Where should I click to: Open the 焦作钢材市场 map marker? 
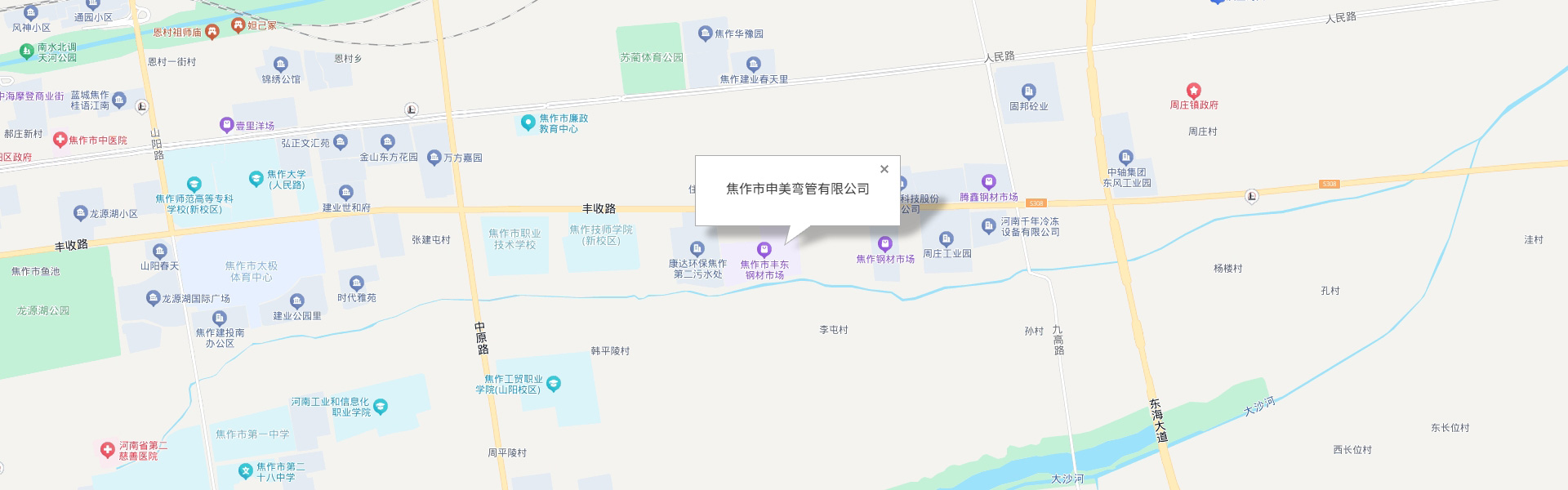(x=884, y=243)
